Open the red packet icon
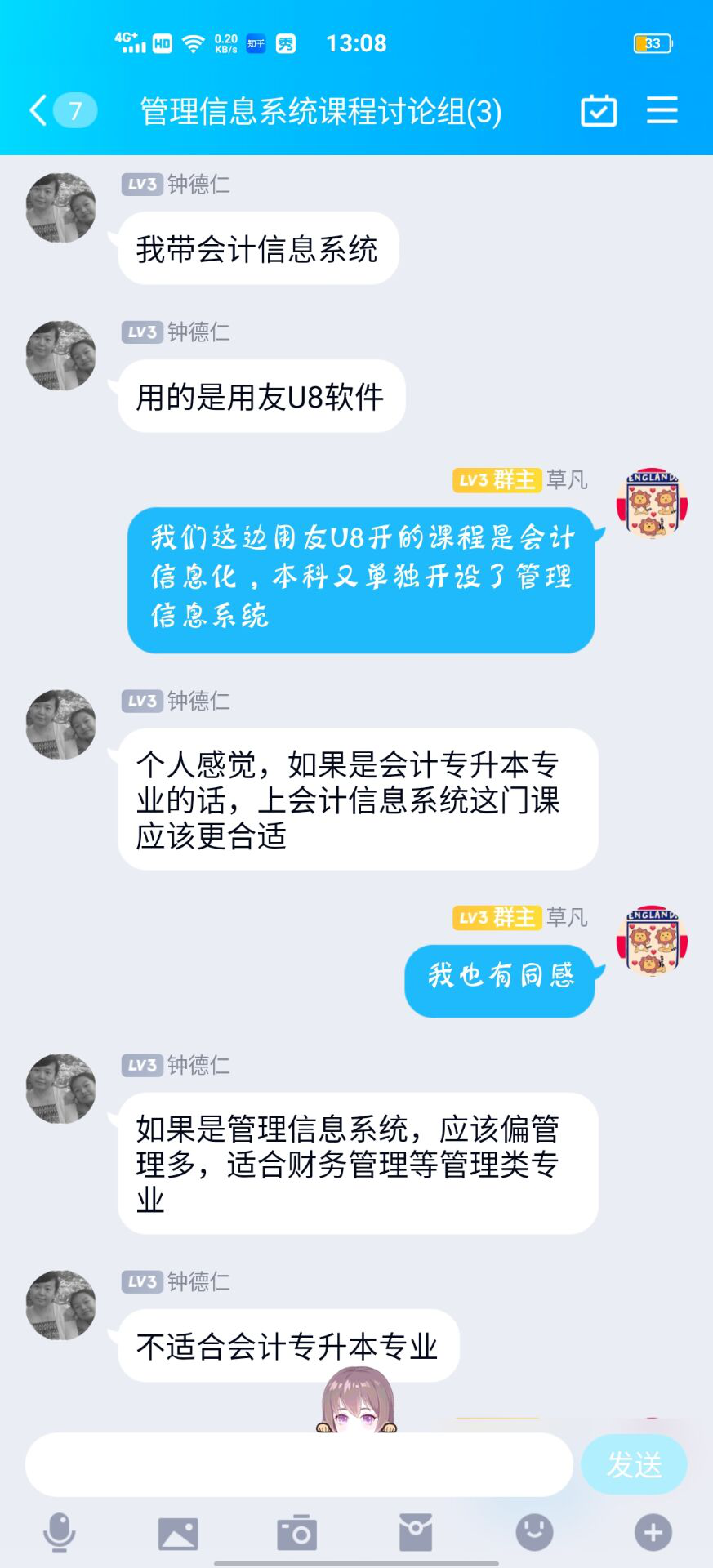This screenshot has height=1568, width=713. coord(416,1532)
